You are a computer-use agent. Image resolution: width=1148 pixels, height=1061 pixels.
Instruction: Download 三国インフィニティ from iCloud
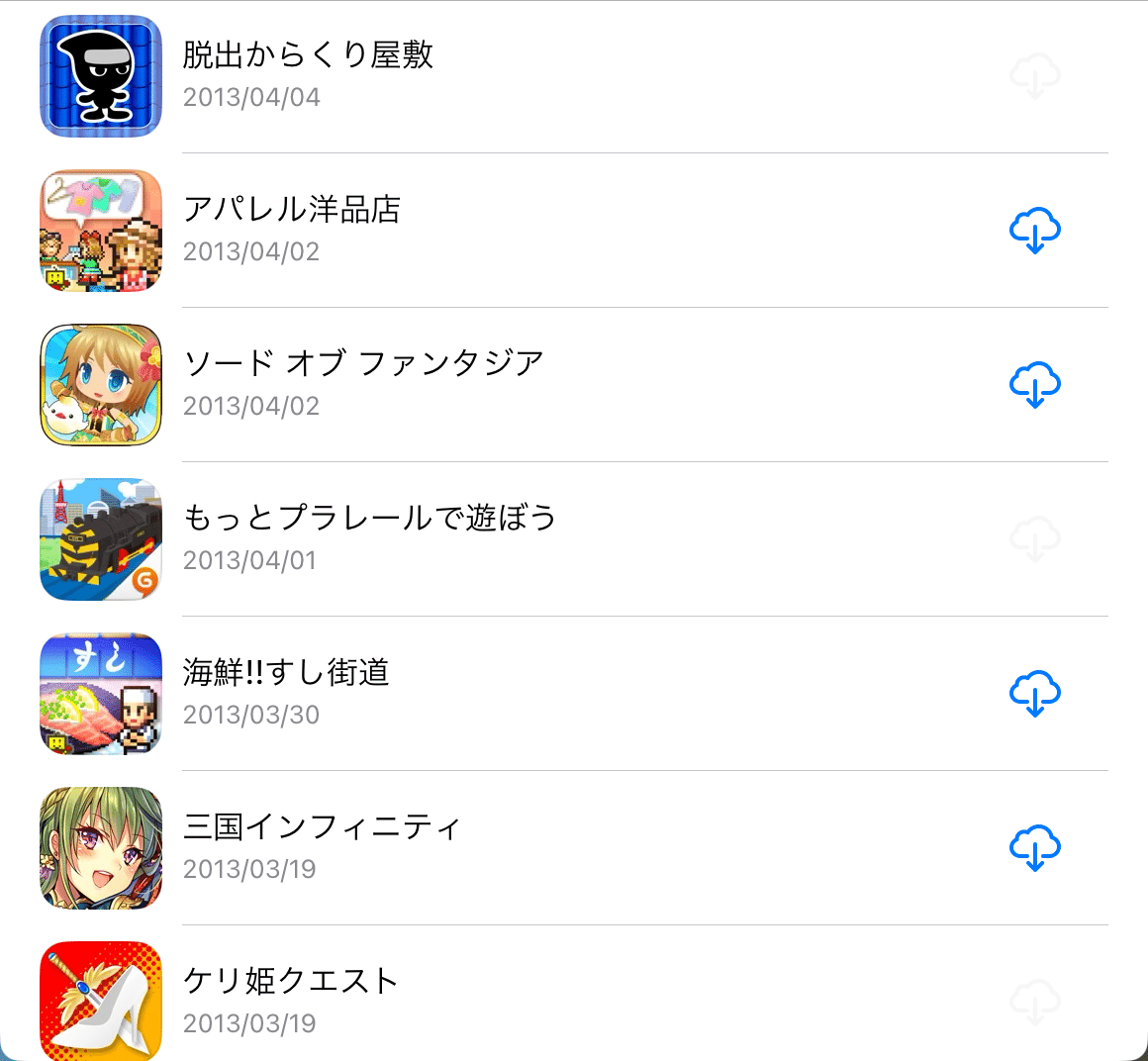1034,848
